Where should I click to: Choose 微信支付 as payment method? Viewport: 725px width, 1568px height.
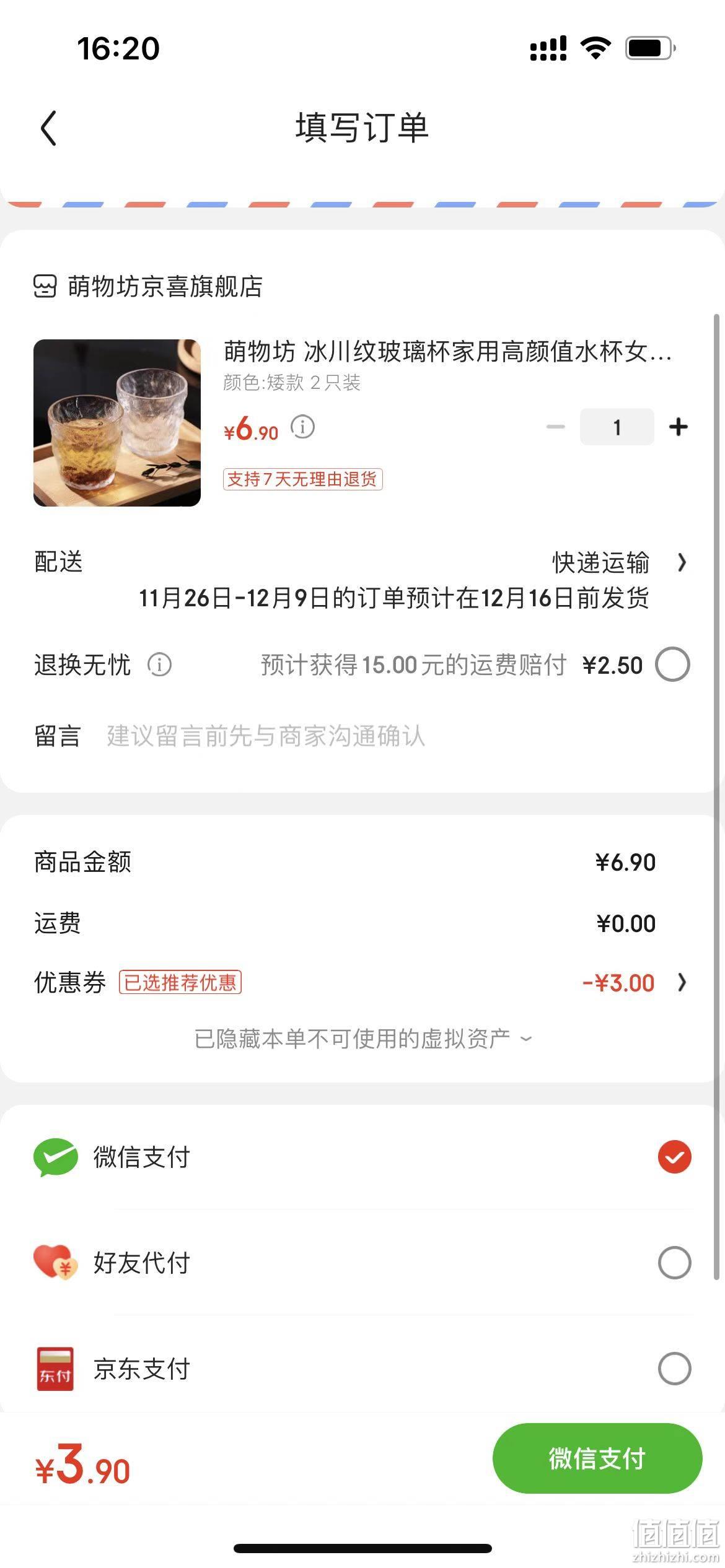[362, 1157]
